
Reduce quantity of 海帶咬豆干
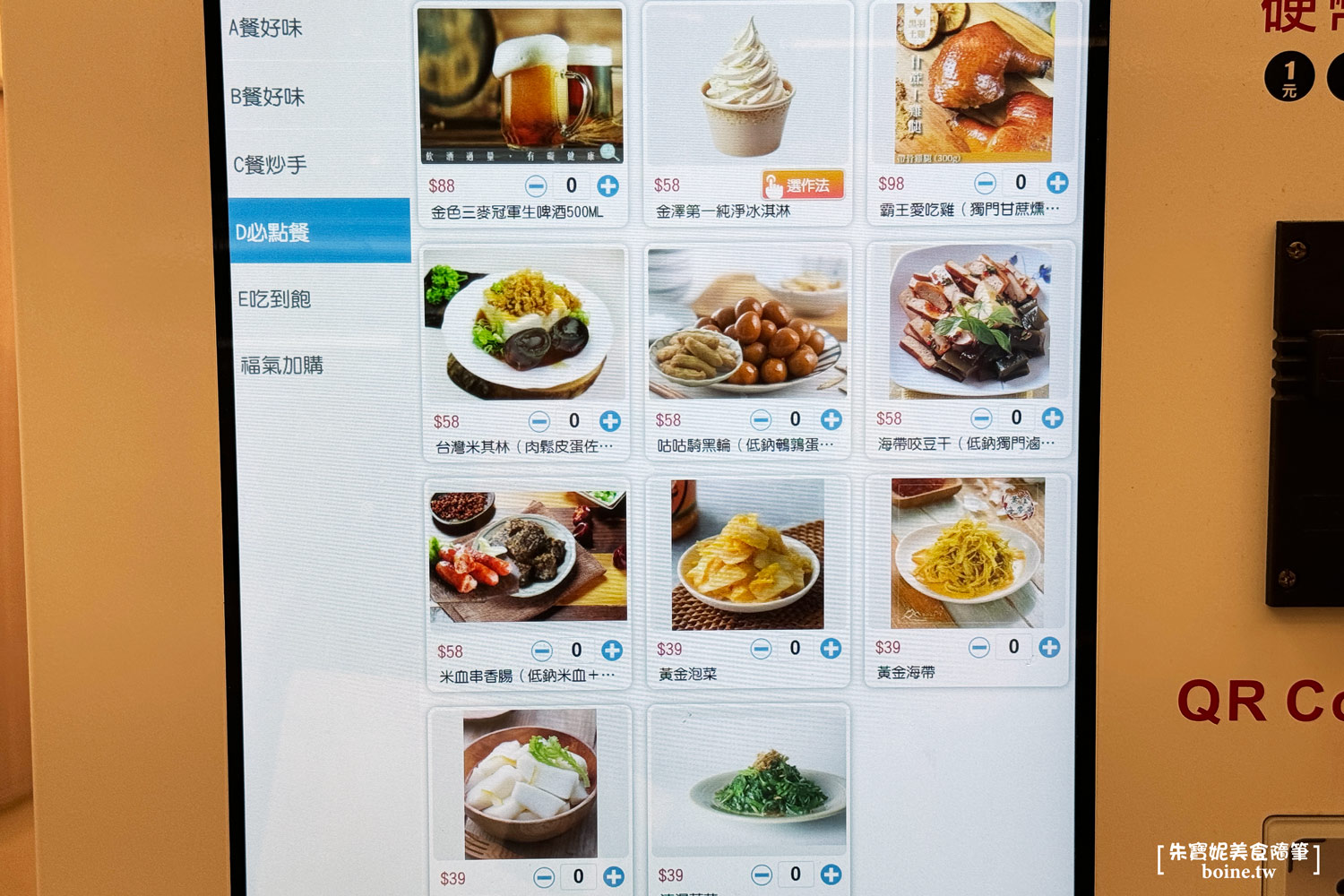click(x=982, y=418)
